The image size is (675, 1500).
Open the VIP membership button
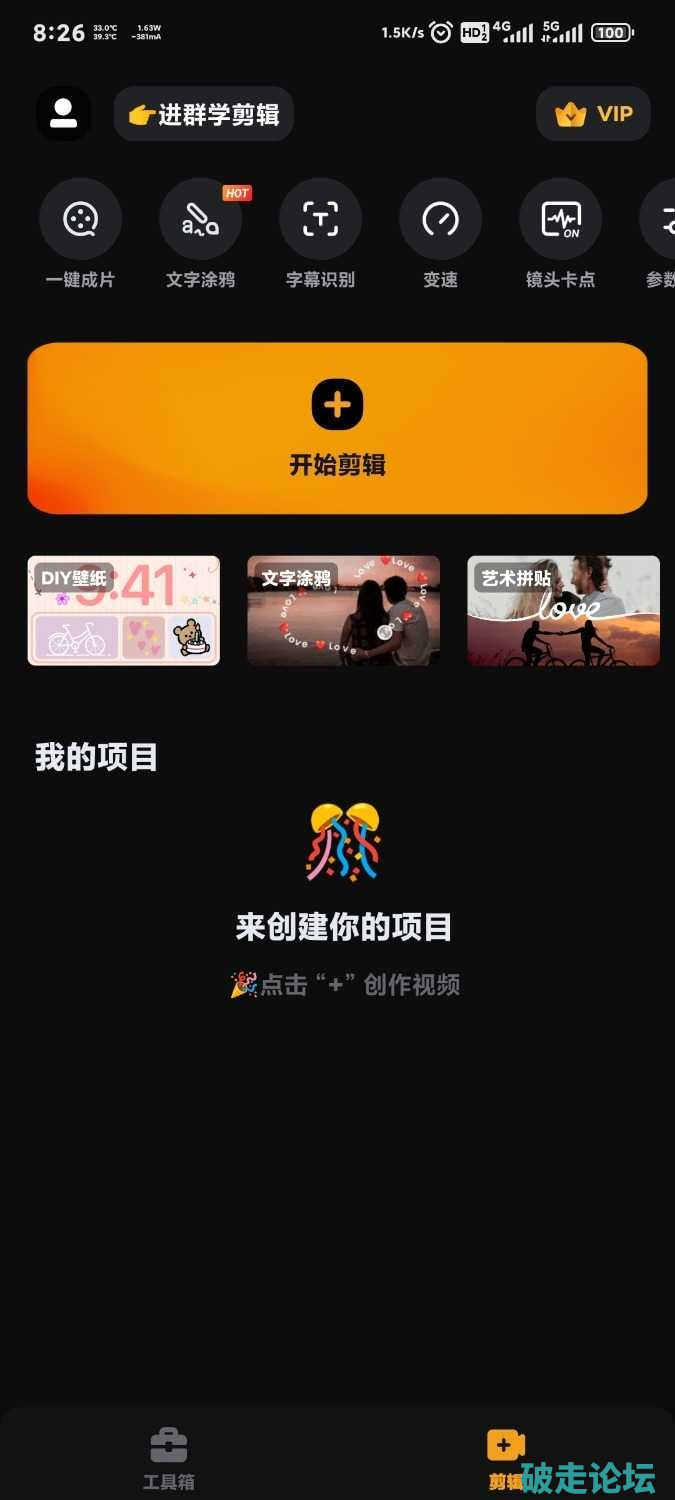(x=593, y=114)
